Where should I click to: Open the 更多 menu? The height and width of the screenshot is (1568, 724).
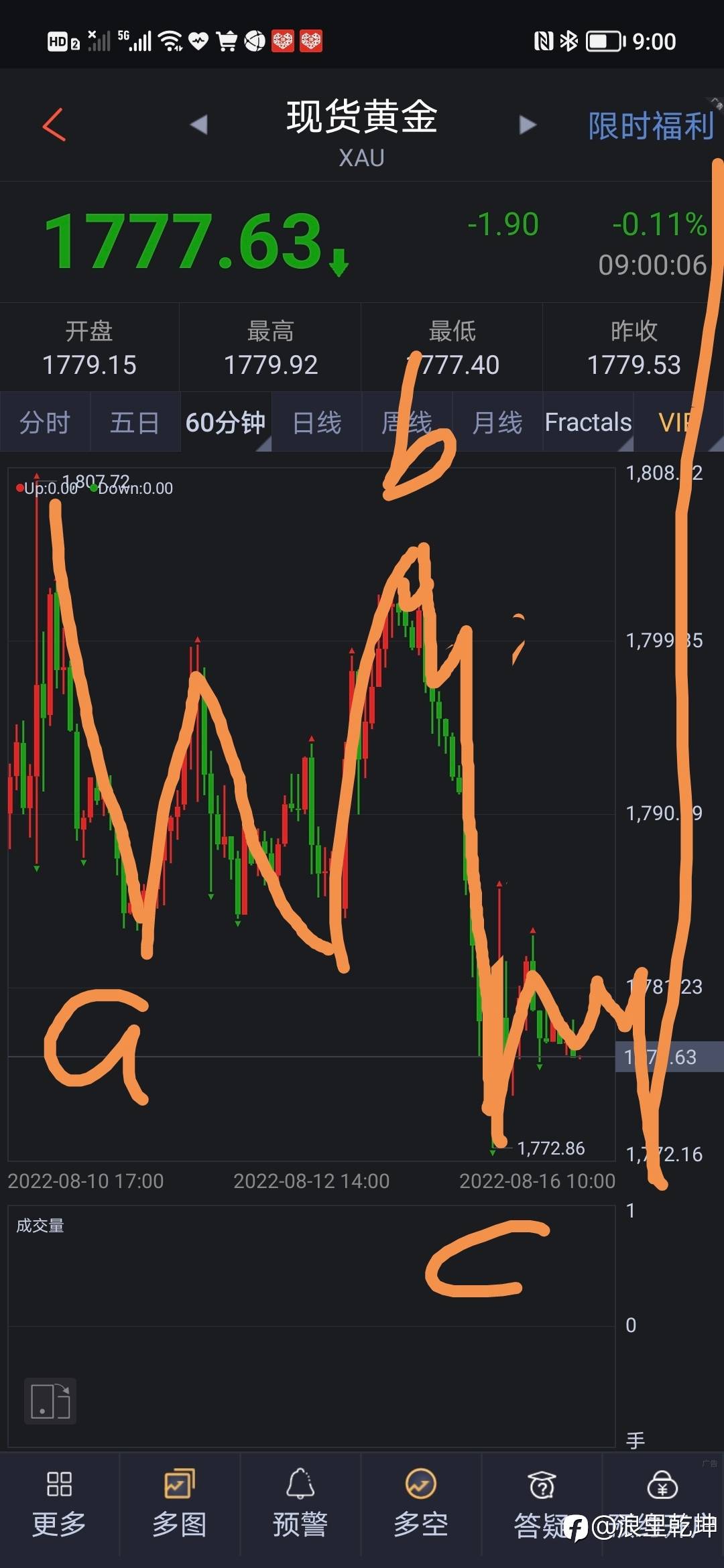tap(59, 1504)
